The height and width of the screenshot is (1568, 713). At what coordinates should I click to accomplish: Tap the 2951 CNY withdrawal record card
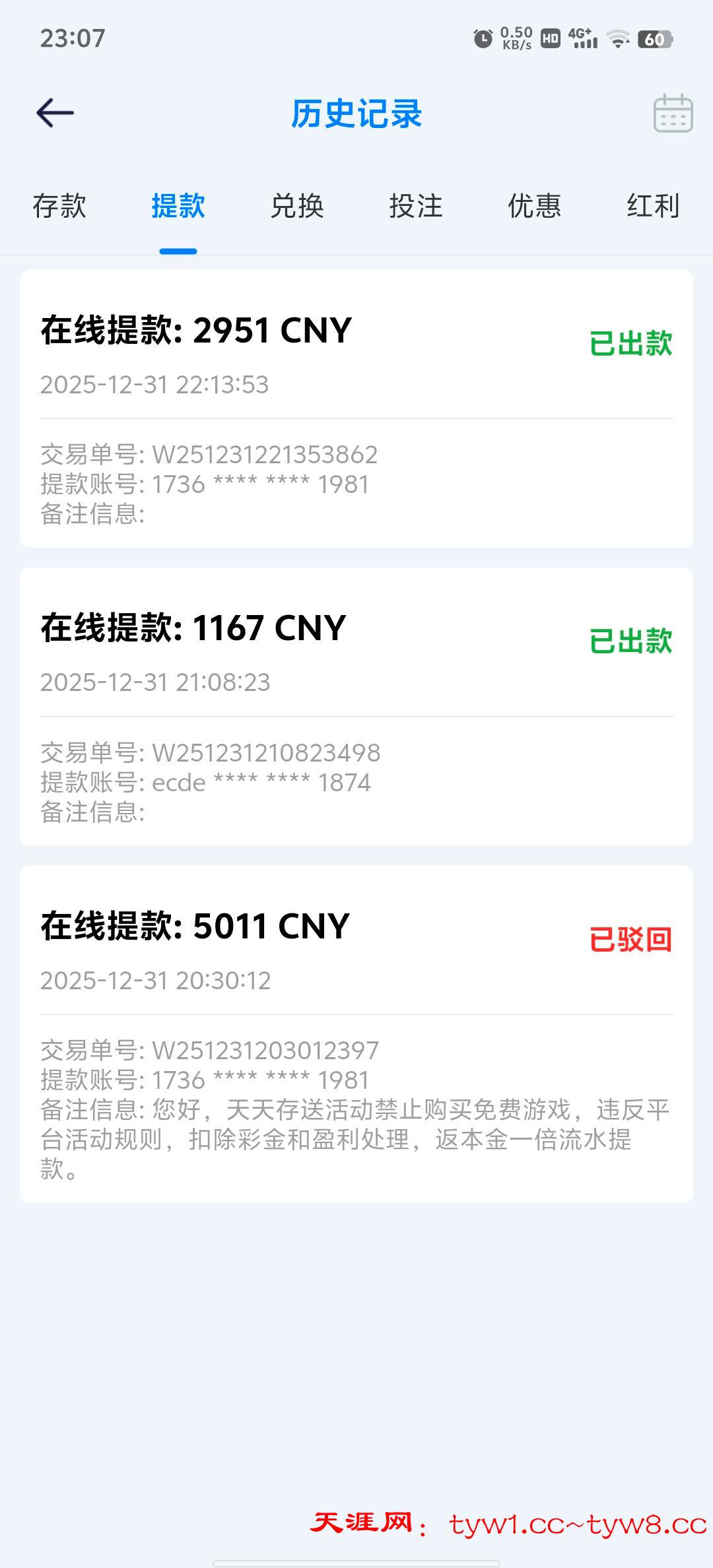[356, 409]
